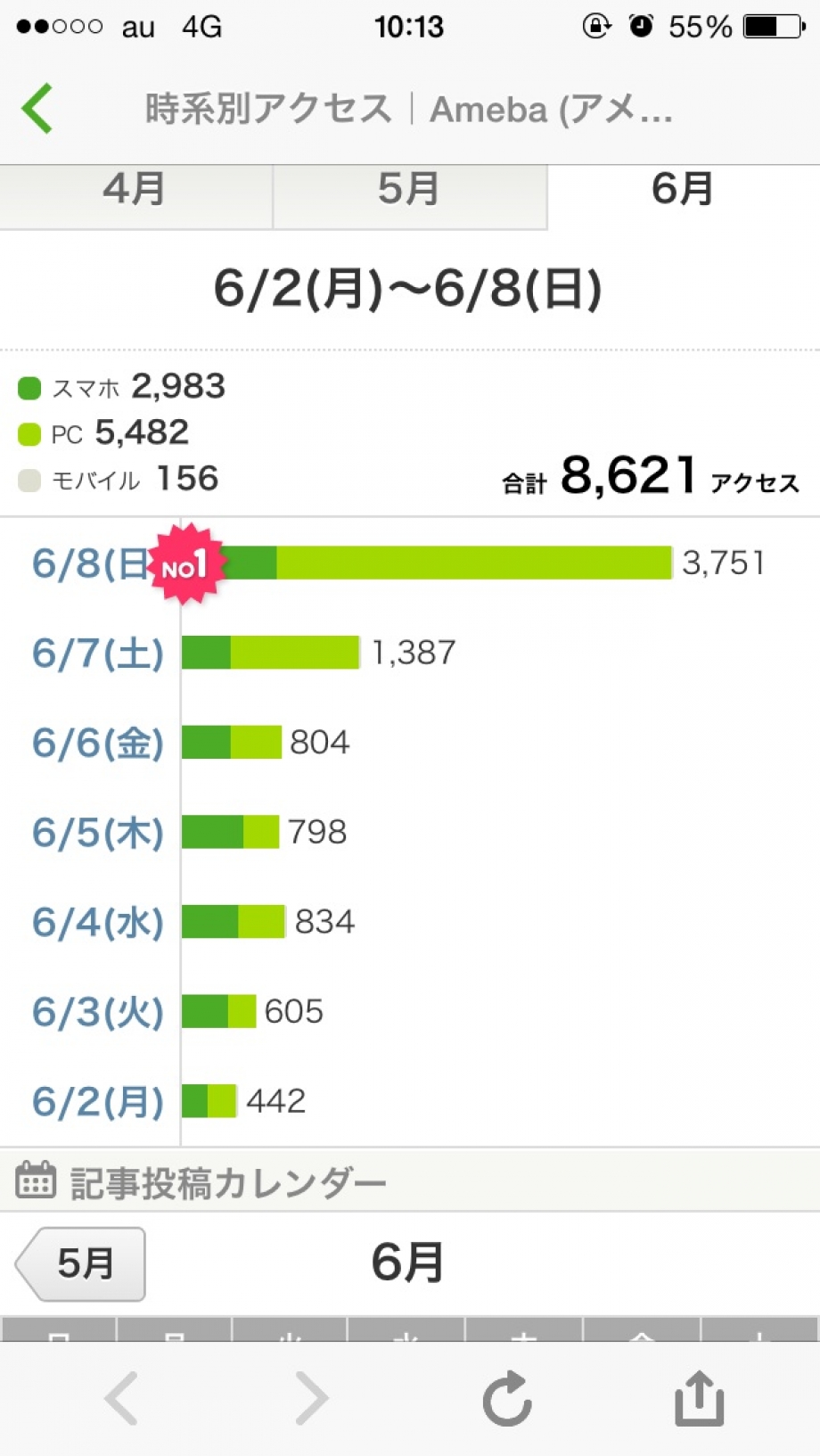Navigate forward in browser history
Image resolution: width=820 pixels, height=1456 pixels.
312,1398
